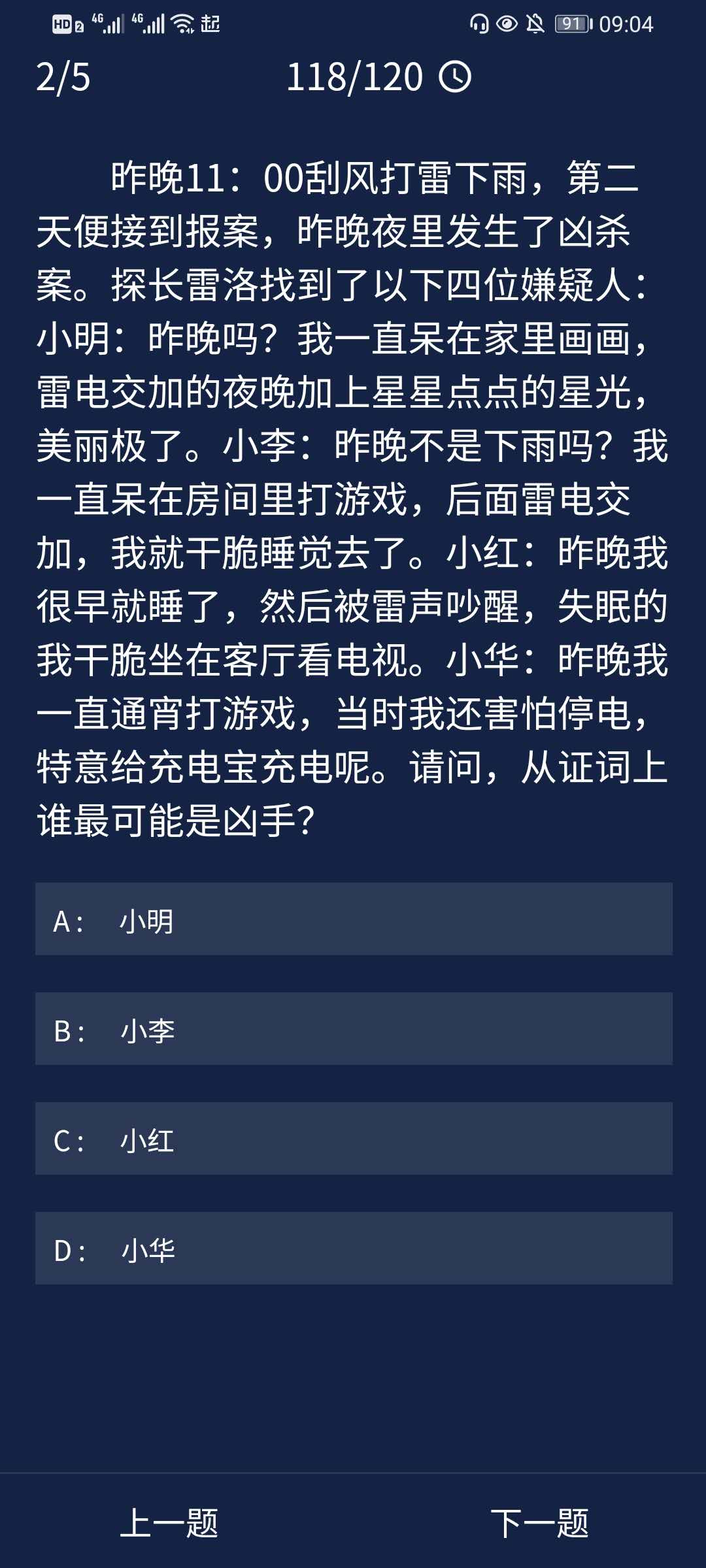This screenshot has height=1568, width=706.
Task: Advance to next question 下一题
Action: (x=539, y=1523)
